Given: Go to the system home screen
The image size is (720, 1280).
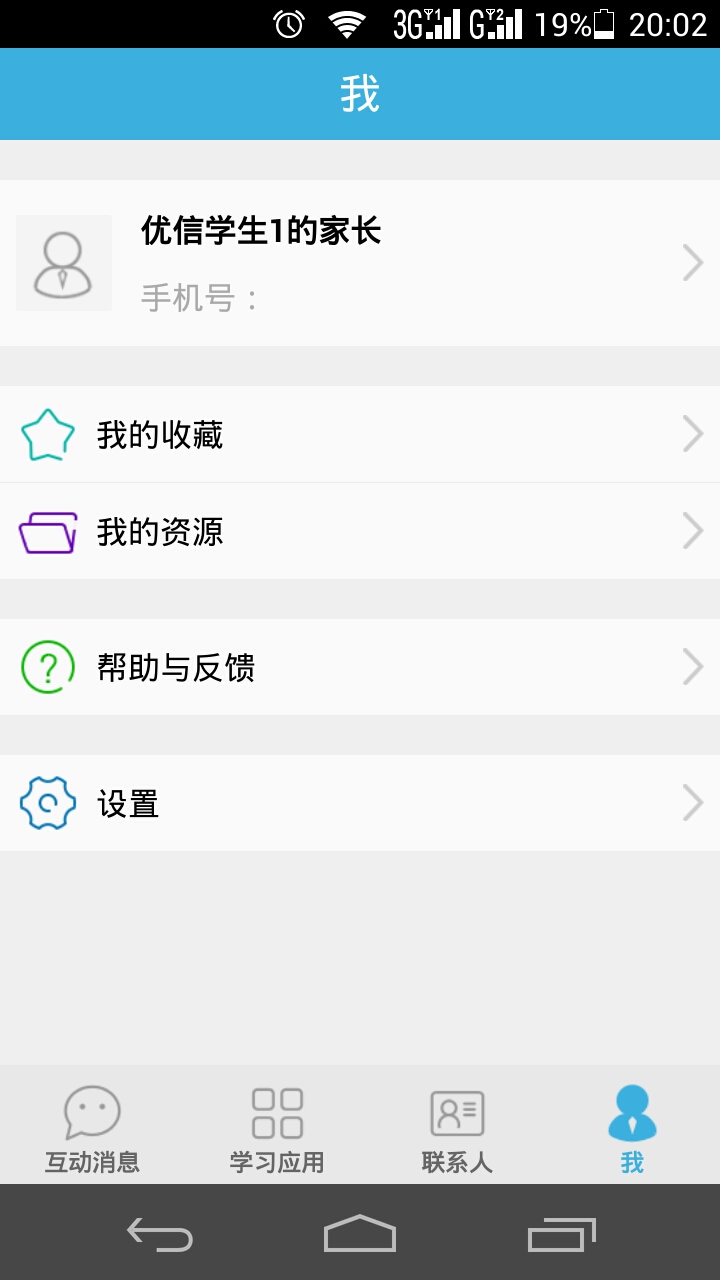Looking at the screenshot, I should coord(360,1235).
